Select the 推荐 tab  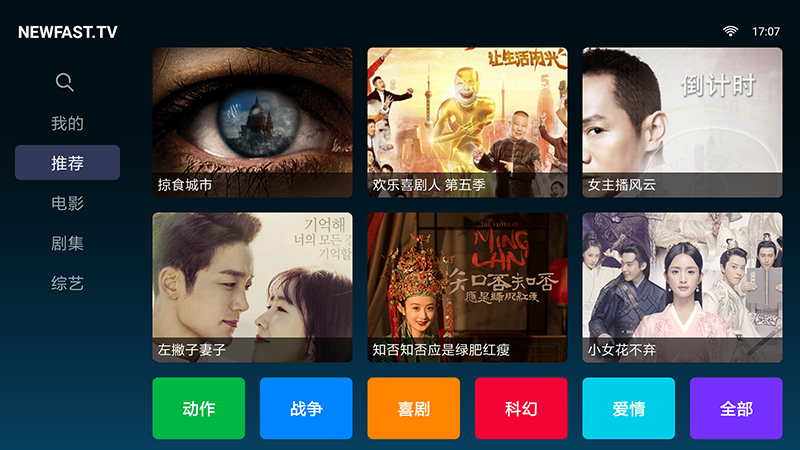click(67, 163)
